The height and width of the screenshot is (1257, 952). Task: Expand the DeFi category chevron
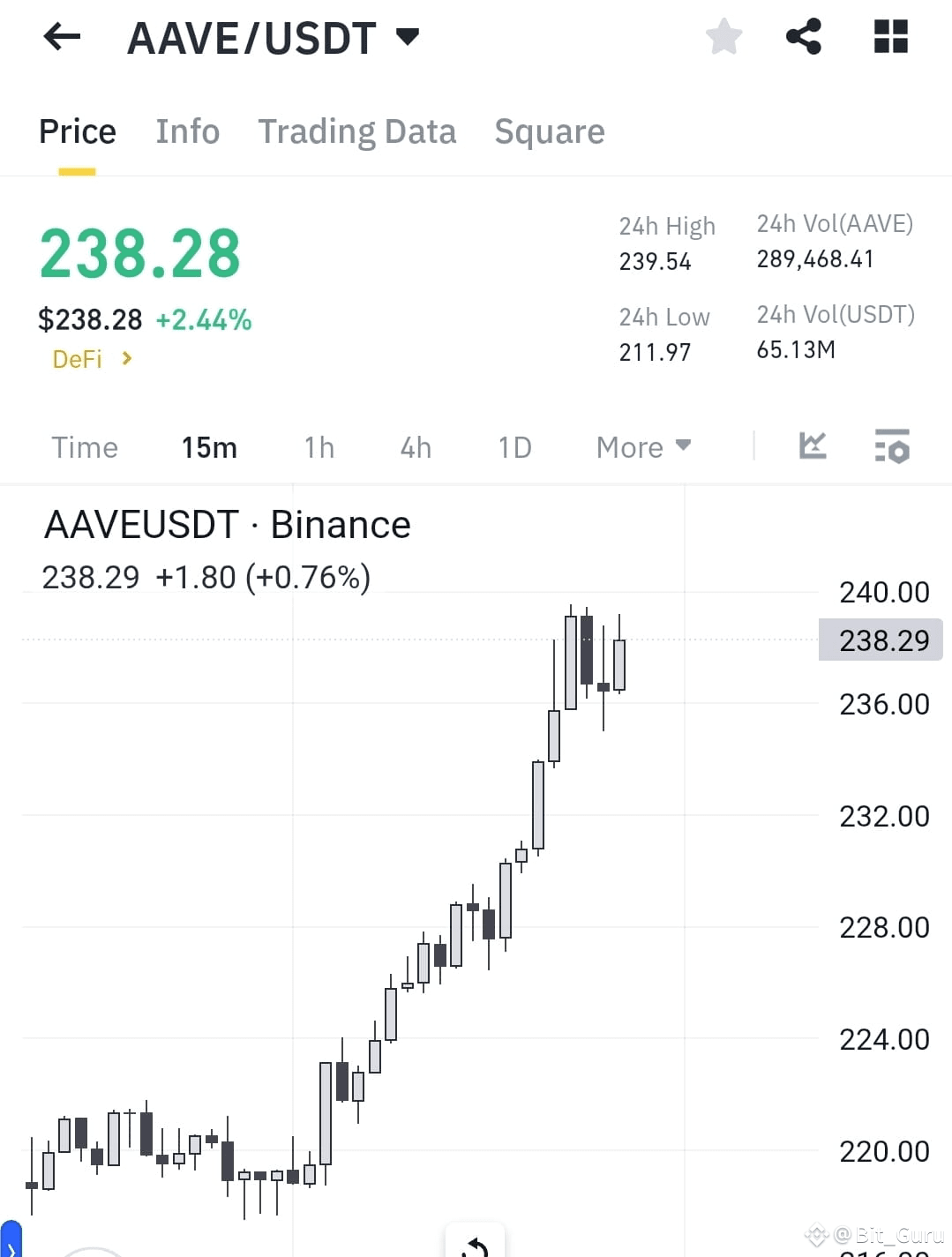tap(126, 359)
